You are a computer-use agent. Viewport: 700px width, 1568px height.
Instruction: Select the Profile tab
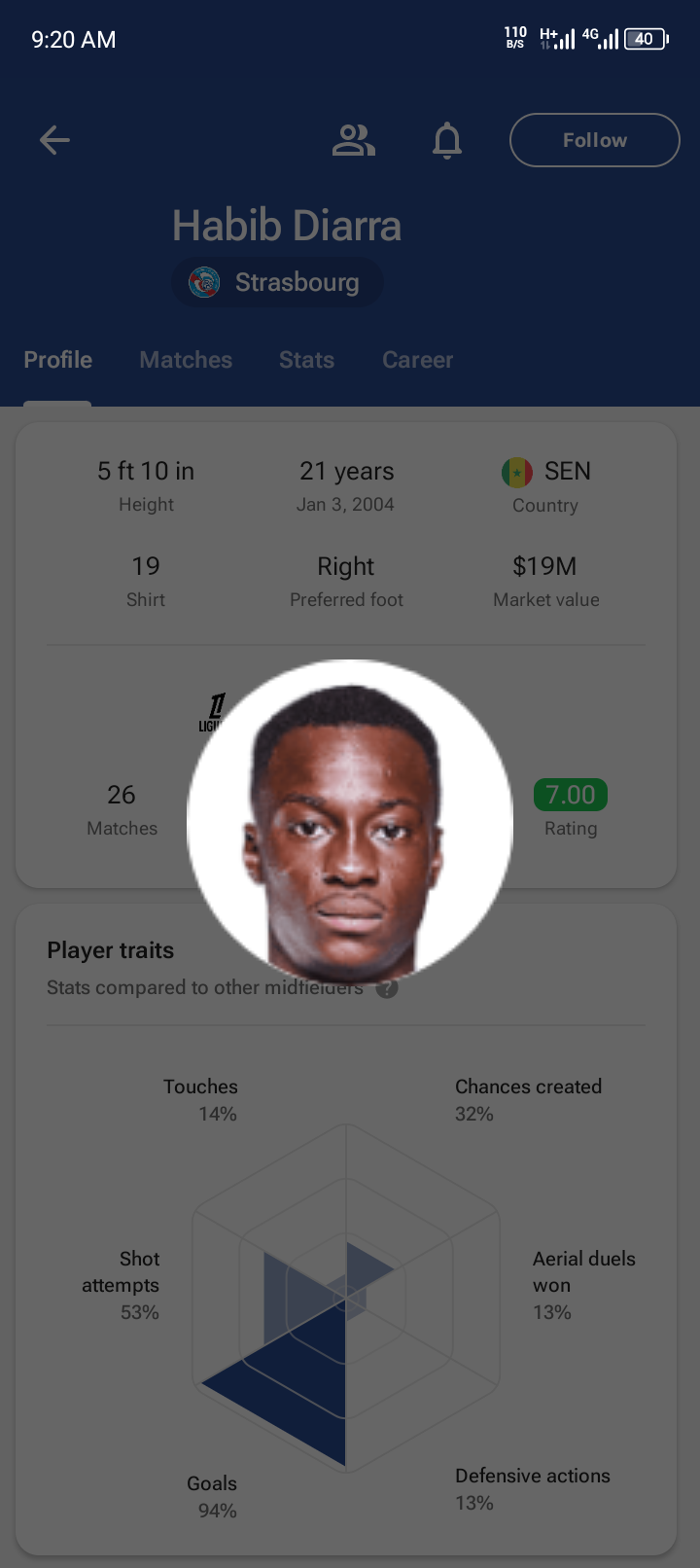[x=58, y=360]
